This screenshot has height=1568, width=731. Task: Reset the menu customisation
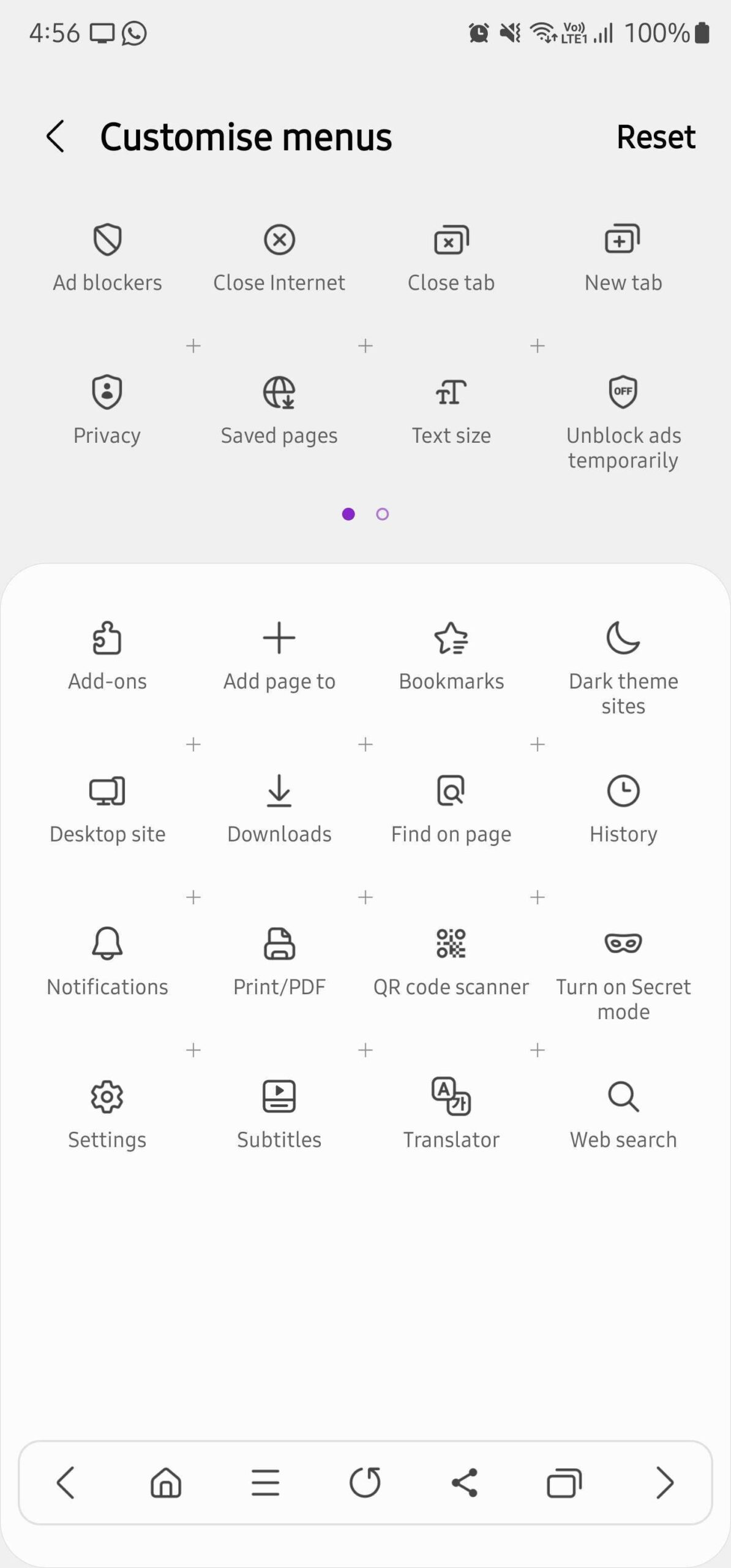coord(655,137)
